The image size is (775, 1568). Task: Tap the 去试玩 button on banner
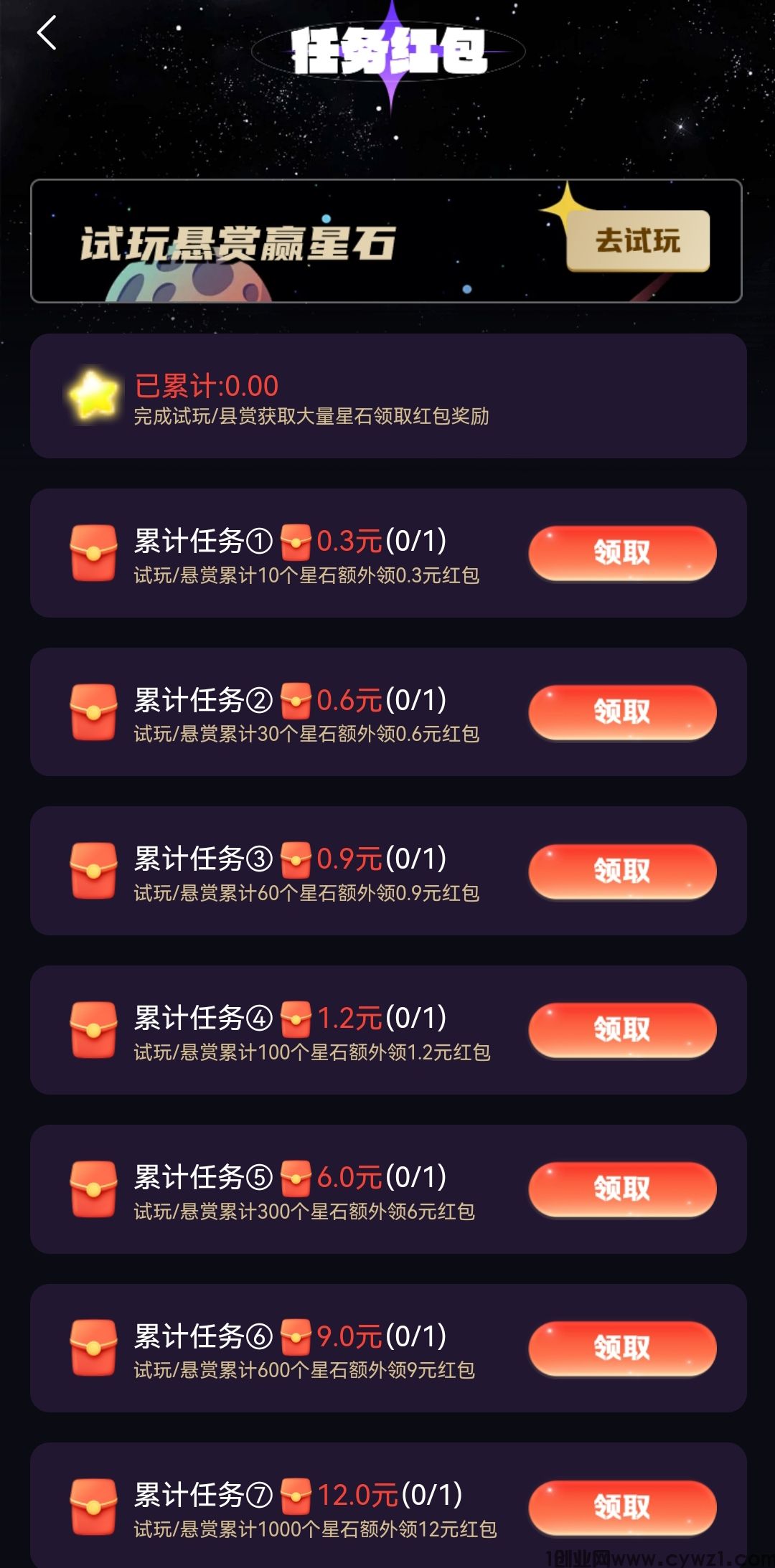637,241
